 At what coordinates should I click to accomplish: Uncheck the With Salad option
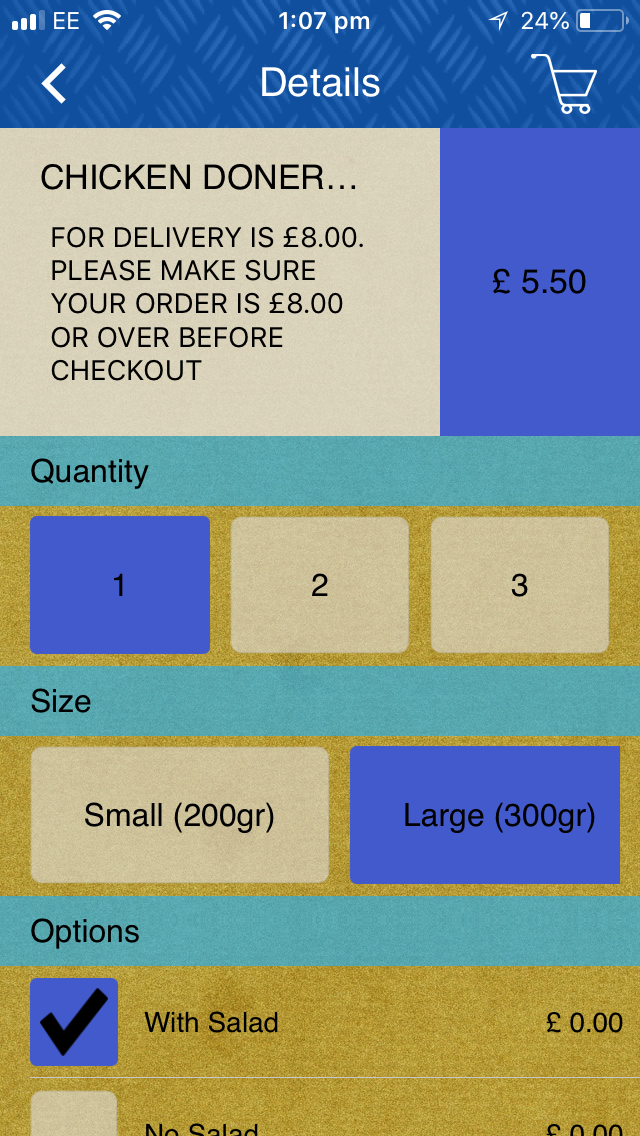pyautogui.click(x=74, y=1022)
